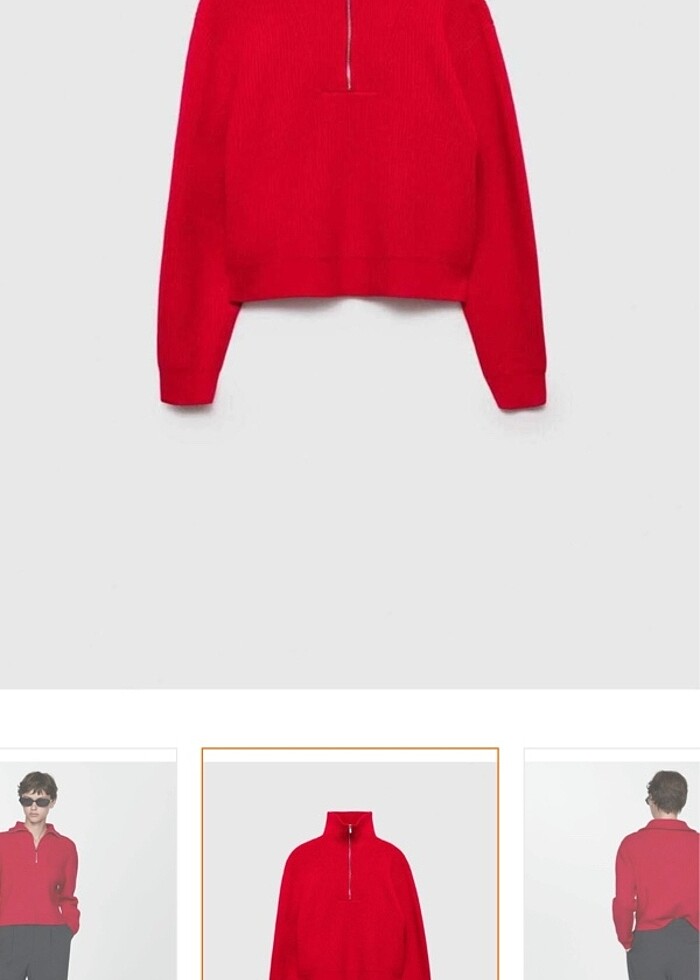
Task: Select the flat-lay red sweater thumbnail
Action: (x=350, y=866)
